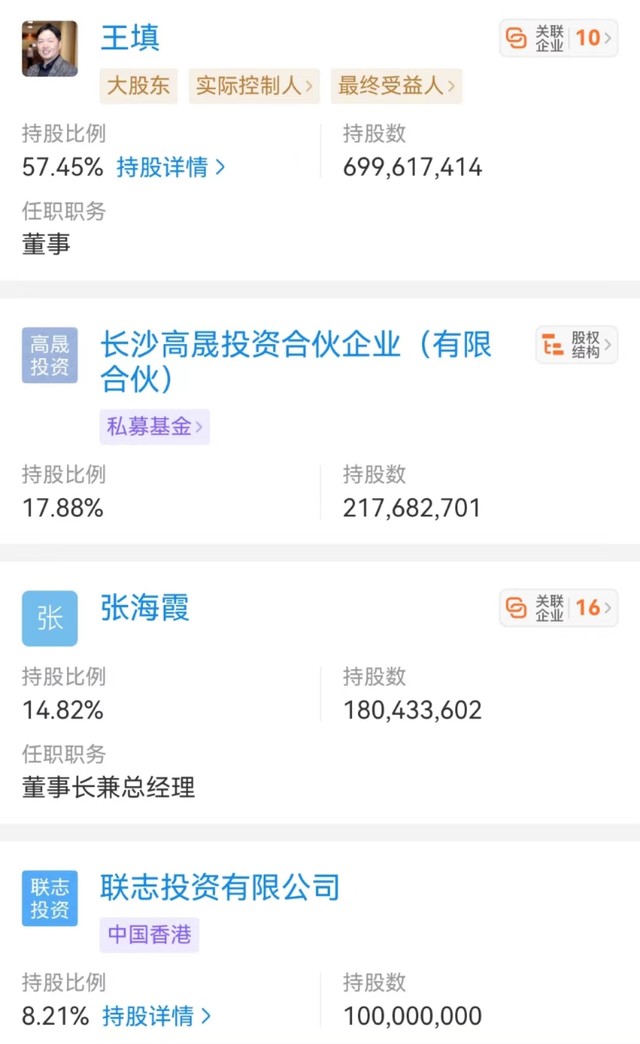Open the 私募基金 tag
This screenshot has width=640, height=1044.
(155, 426)
